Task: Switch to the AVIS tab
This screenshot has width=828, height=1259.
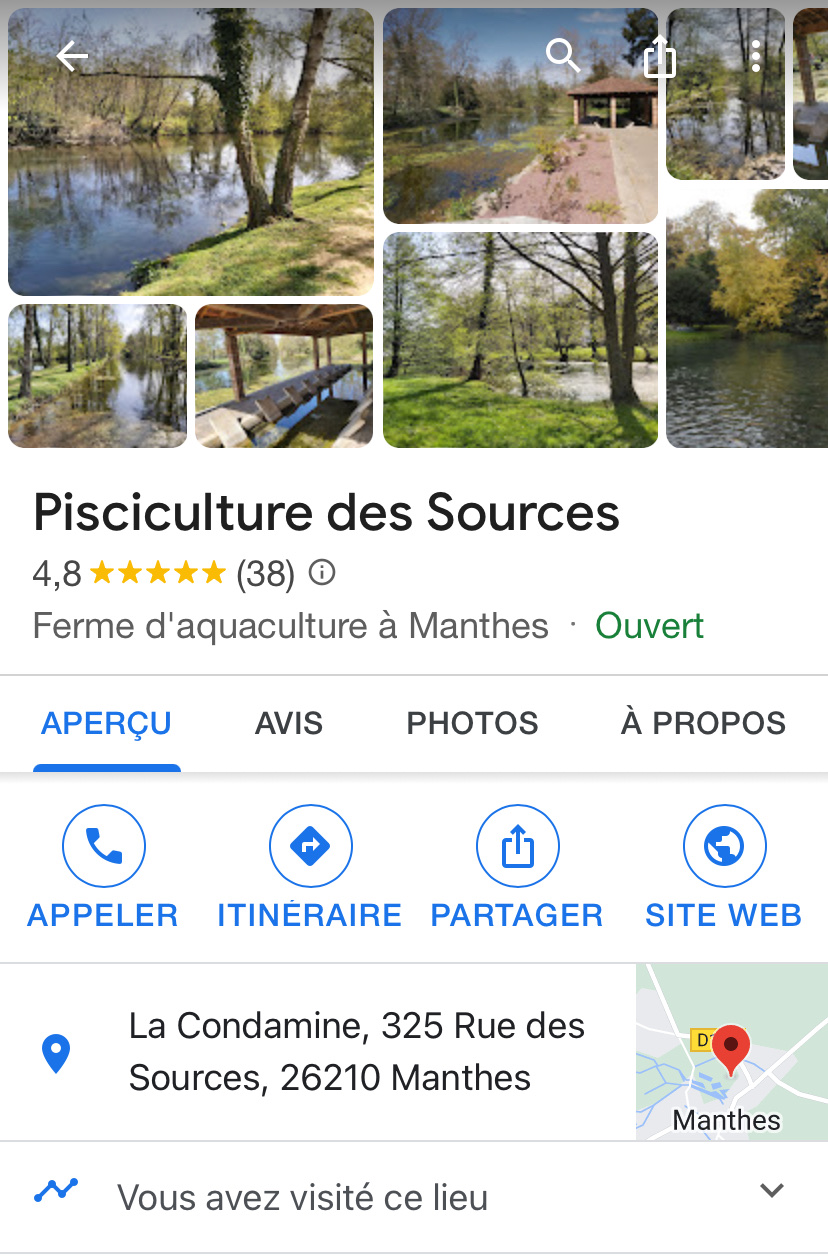Action: (289, 723)
